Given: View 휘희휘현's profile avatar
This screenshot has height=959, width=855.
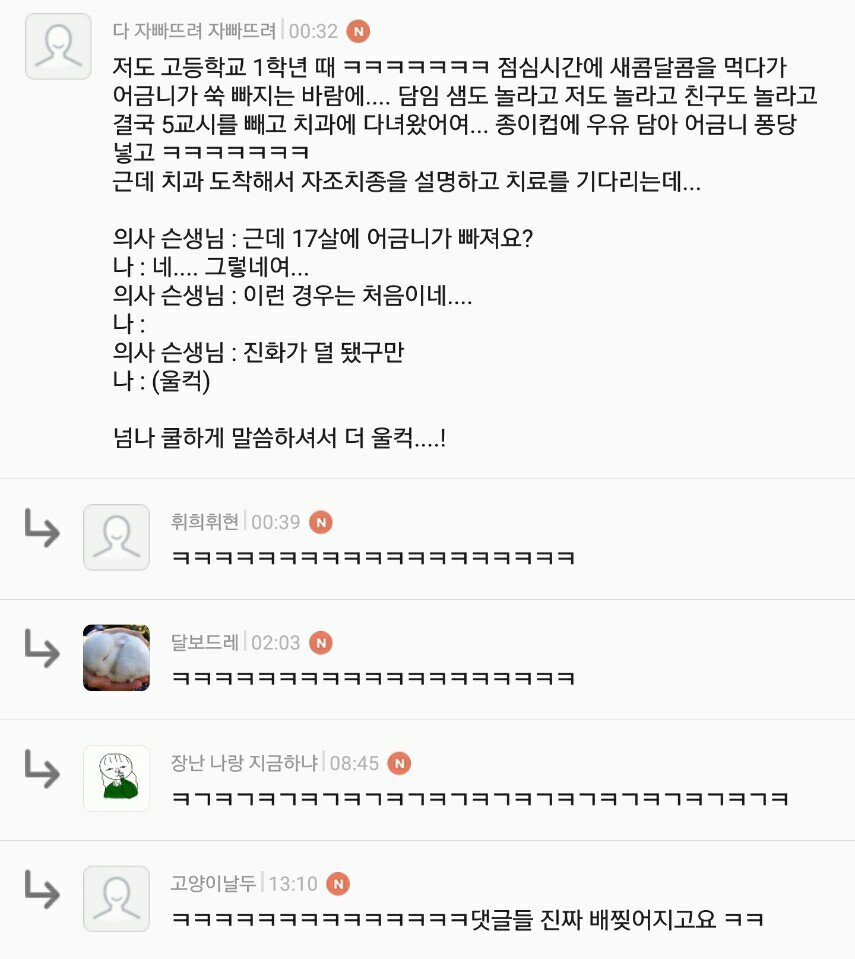Looking at the screenshot, I should pyautogui.click(x=116, y=537).
